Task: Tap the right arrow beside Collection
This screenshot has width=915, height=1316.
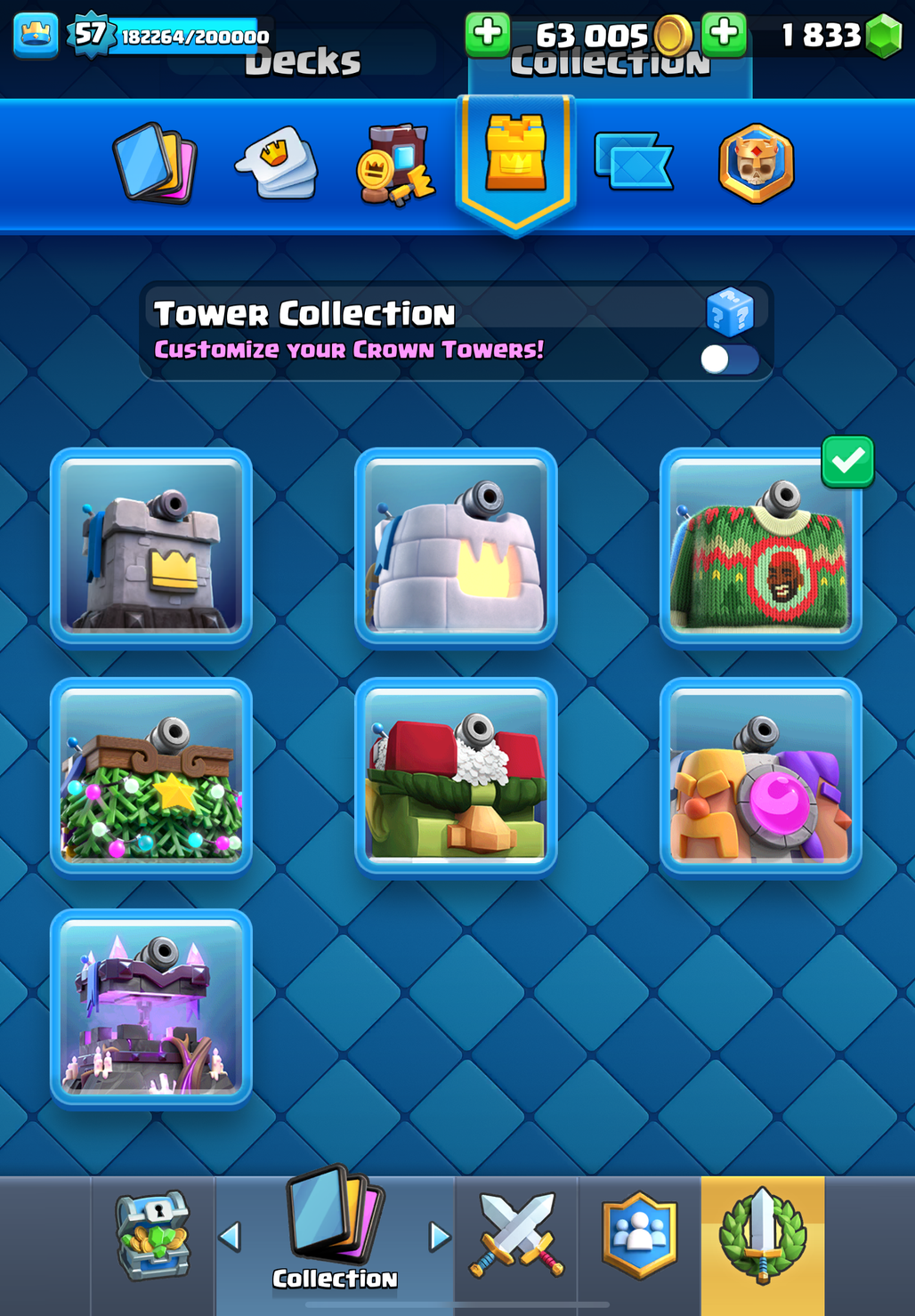Action: click(x=439, y=1236)
